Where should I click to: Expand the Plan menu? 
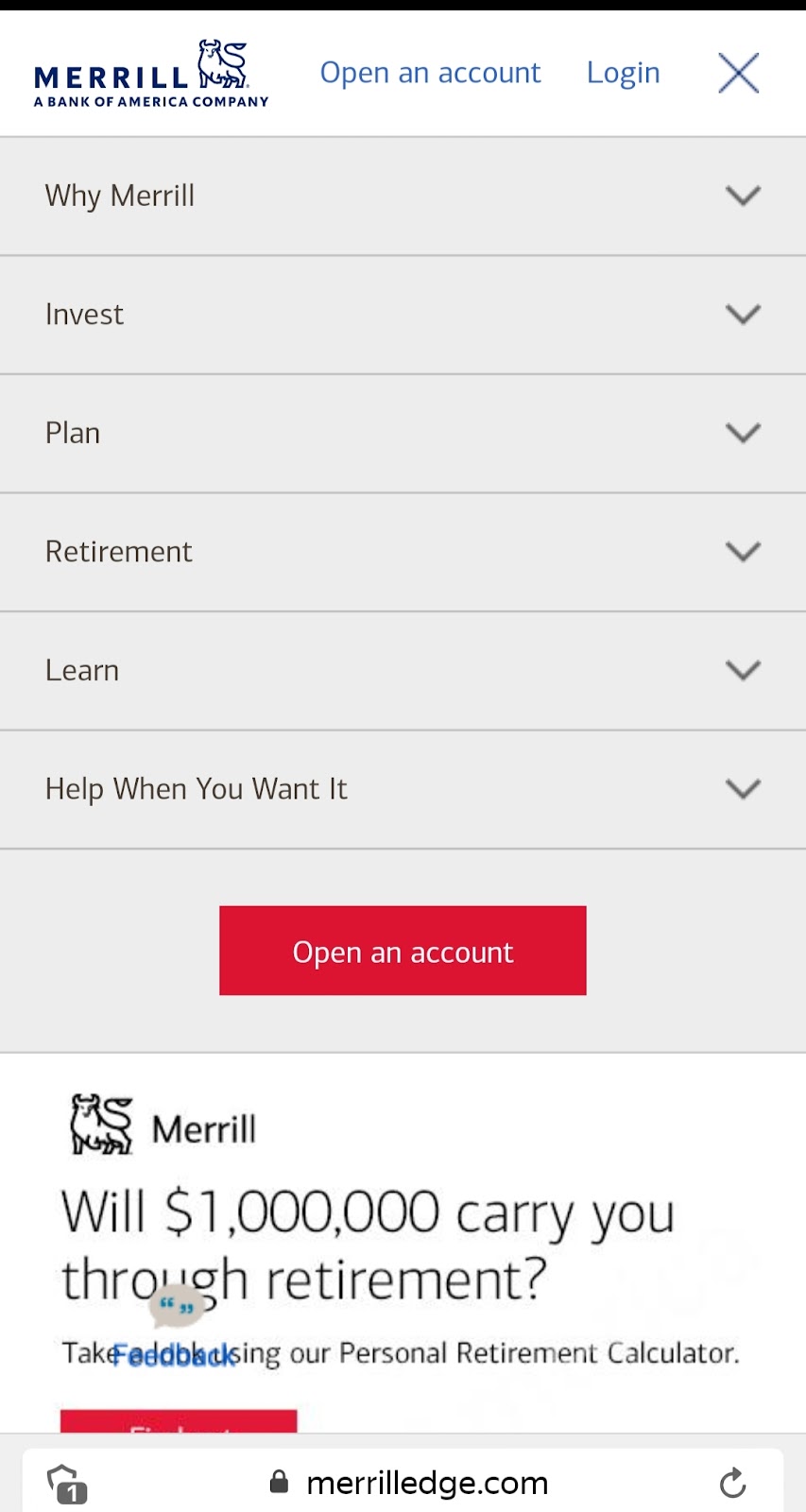coord(403,433)
